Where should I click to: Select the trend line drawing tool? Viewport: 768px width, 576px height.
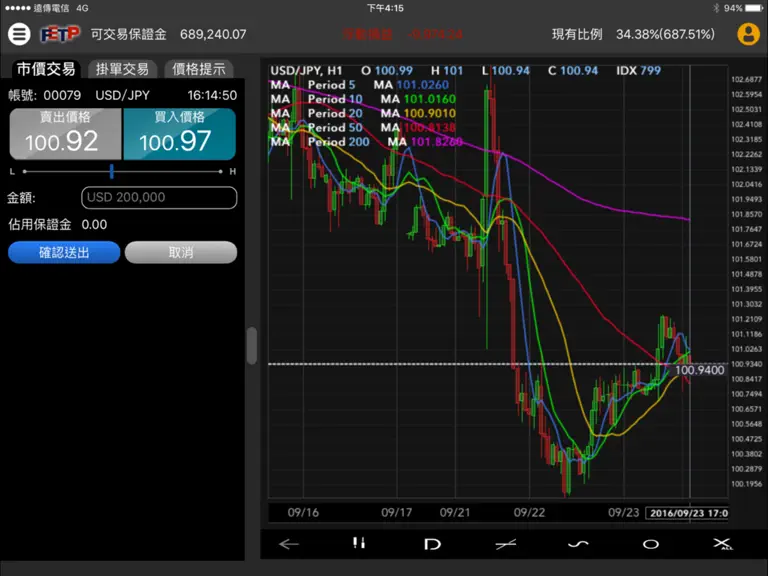[x=505, y=544]
